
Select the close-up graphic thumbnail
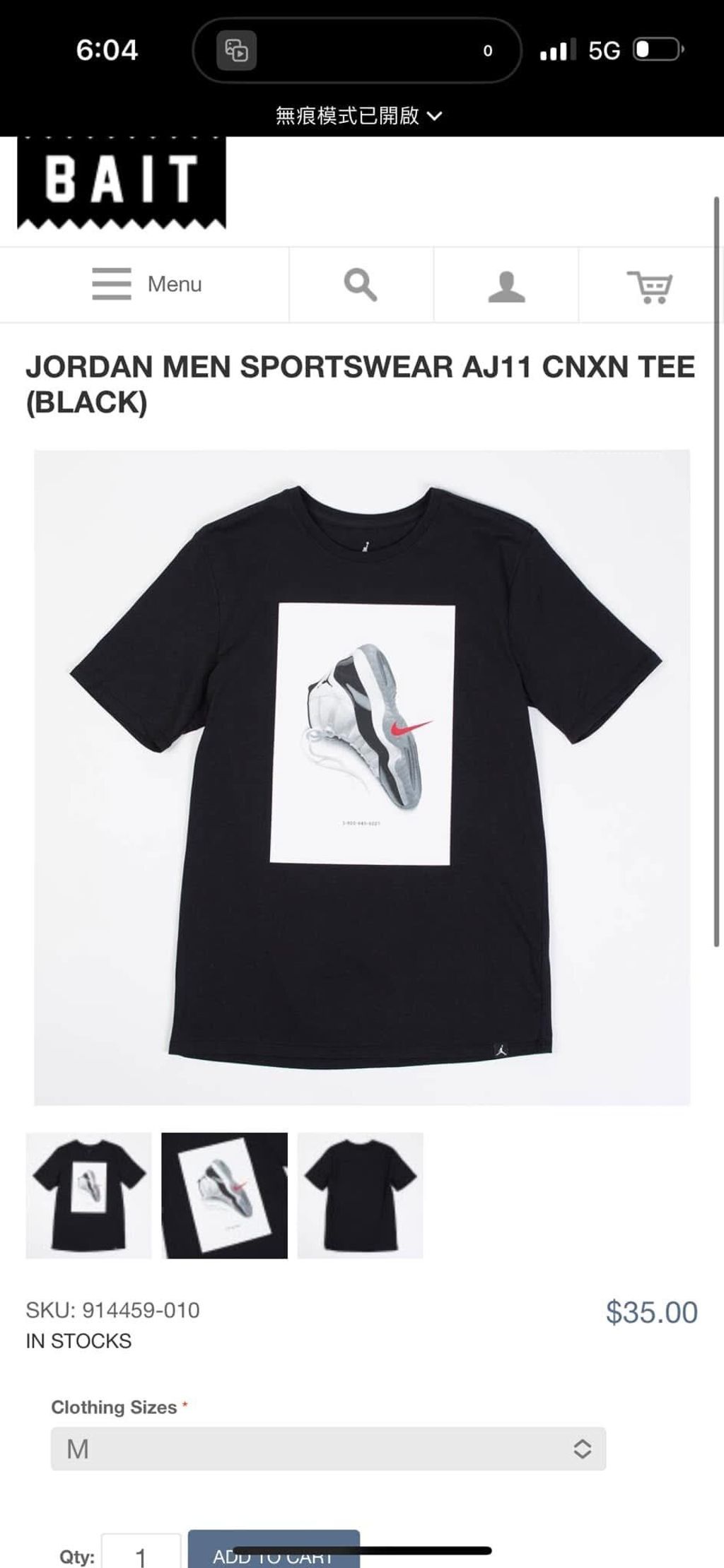click(x=225, y=1196)
